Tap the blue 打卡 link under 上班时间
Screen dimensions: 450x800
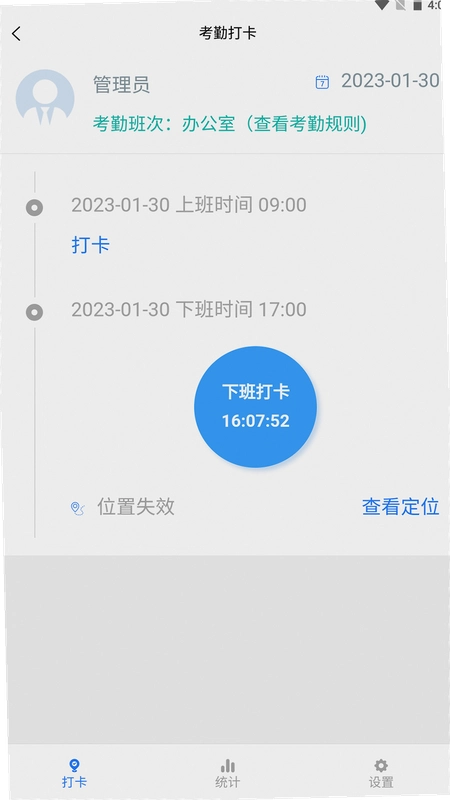91,245
